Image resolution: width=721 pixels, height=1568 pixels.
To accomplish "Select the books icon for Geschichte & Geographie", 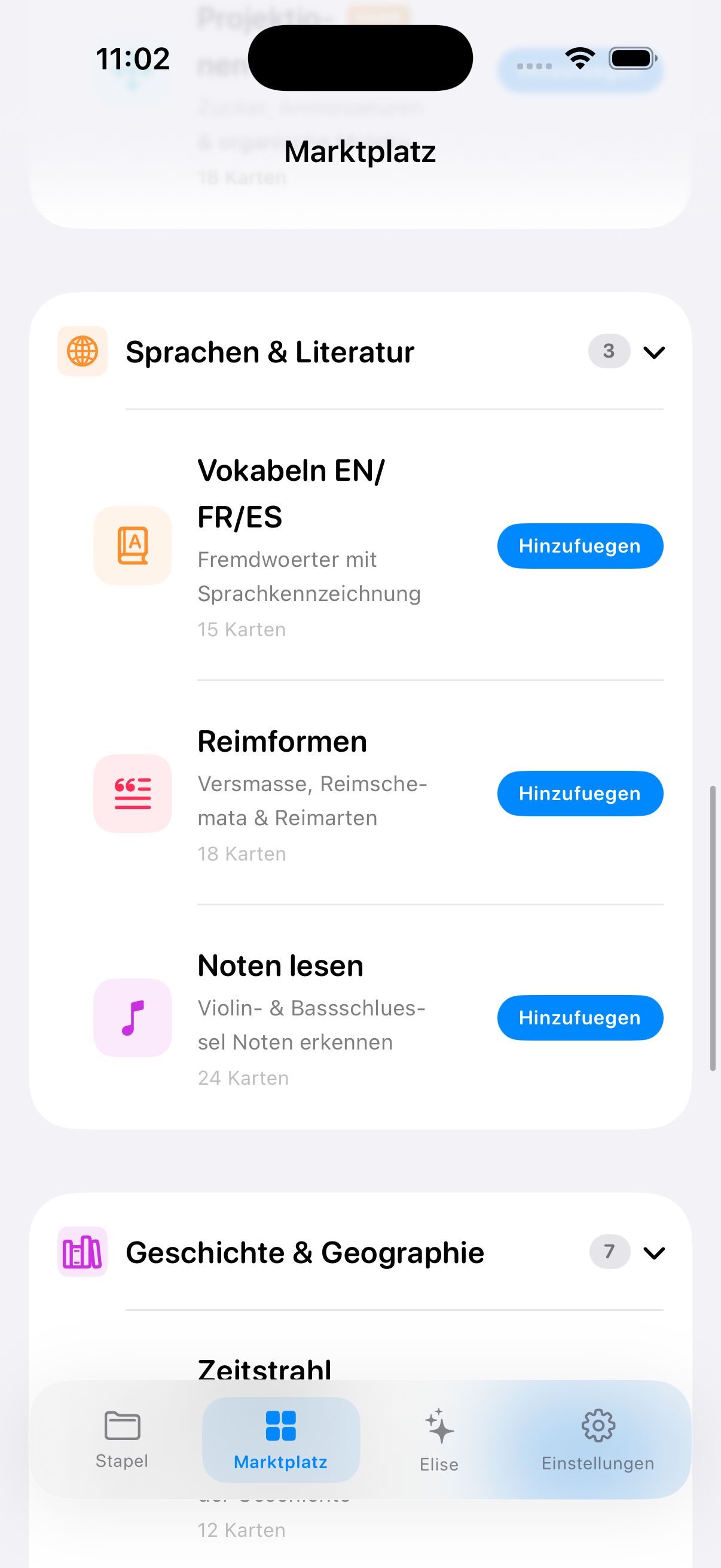I will click(x=82, y=1252).
